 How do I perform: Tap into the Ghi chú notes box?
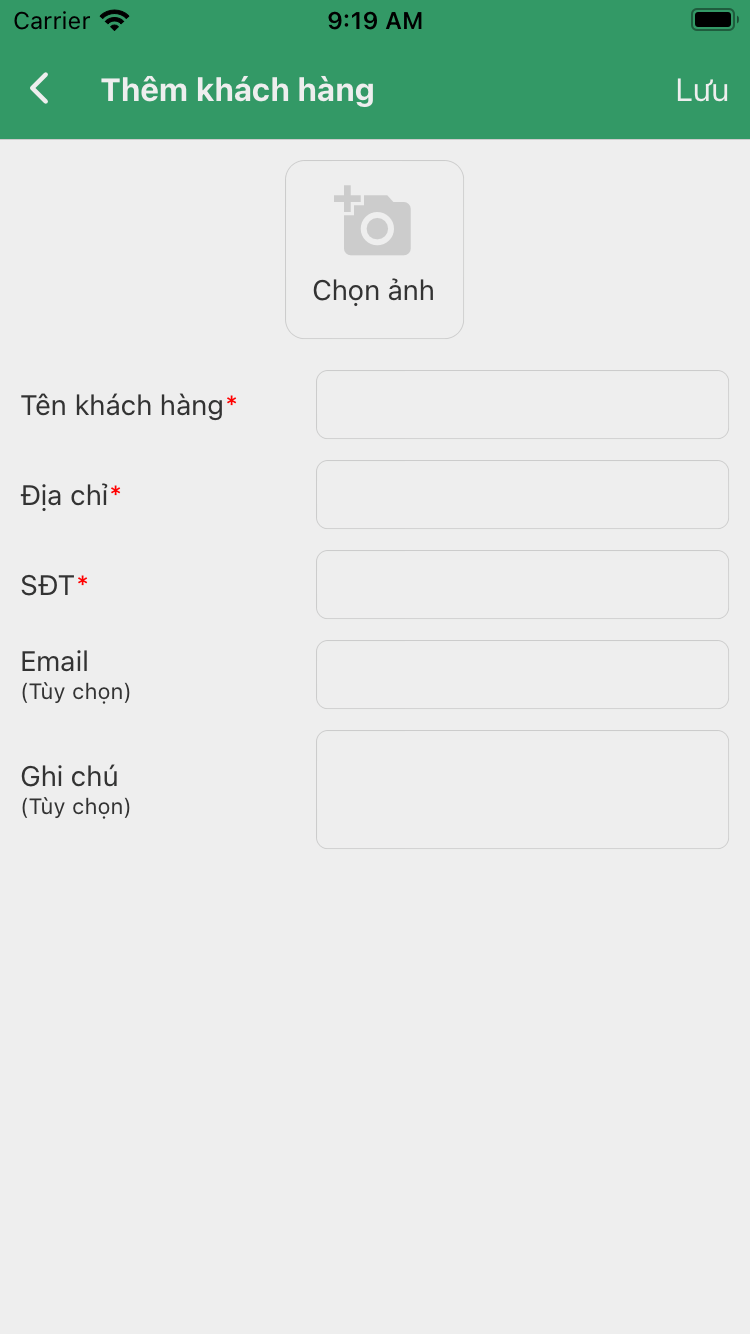(x=522, y=789)
